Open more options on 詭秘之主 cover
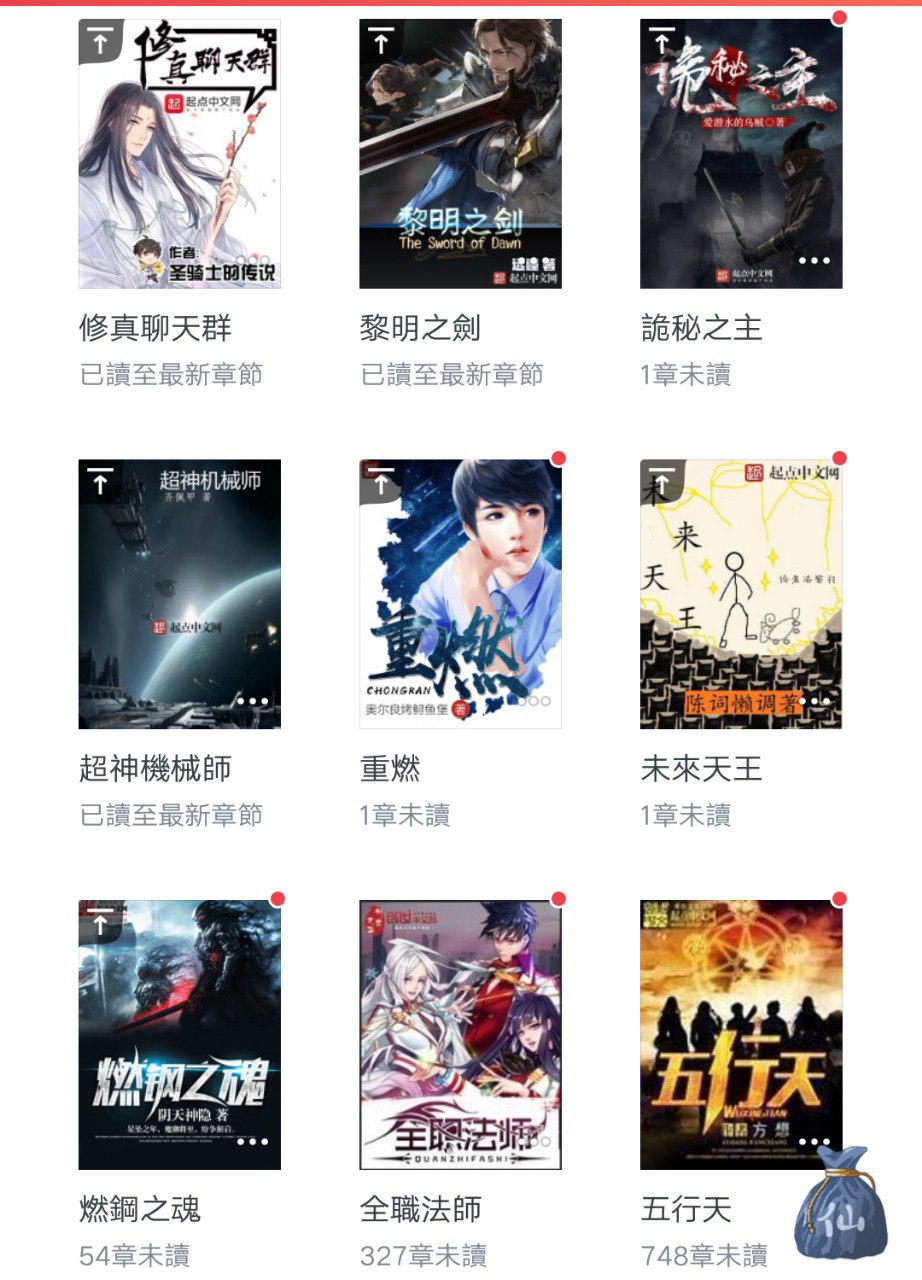The width and height of the screenshot is (922, 1280). point(814,261)
